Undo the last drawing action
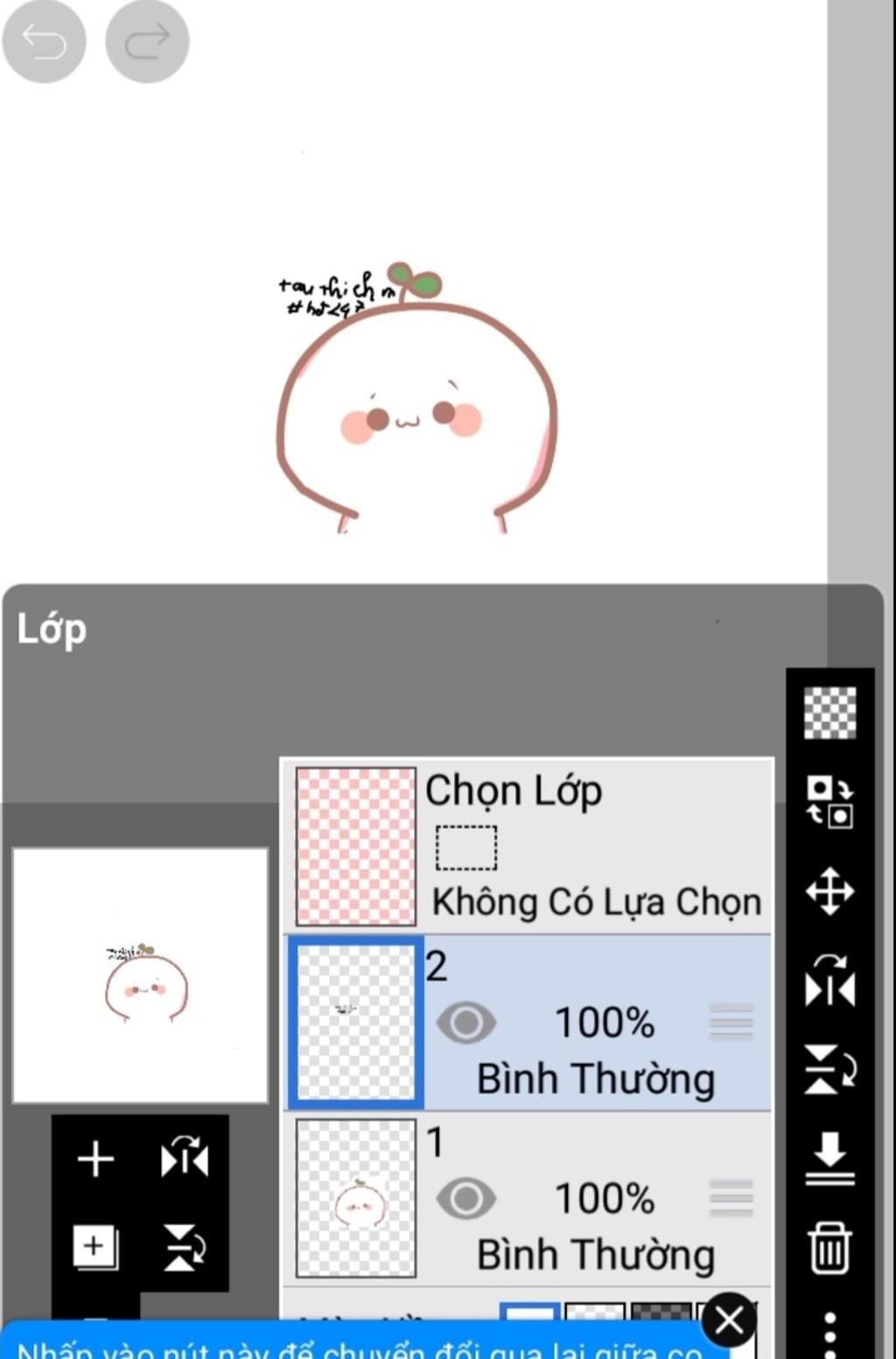896x1359 pixels. pyautogui.click(x=44, y=41)
